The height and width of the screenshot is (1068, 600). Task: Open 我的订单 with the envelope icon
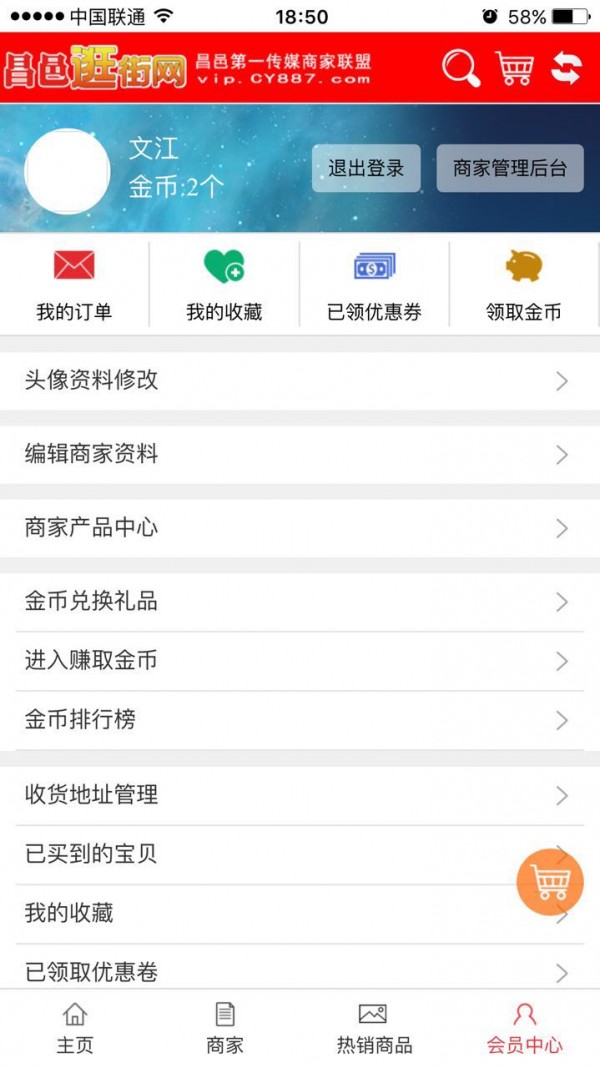point(74,285)
